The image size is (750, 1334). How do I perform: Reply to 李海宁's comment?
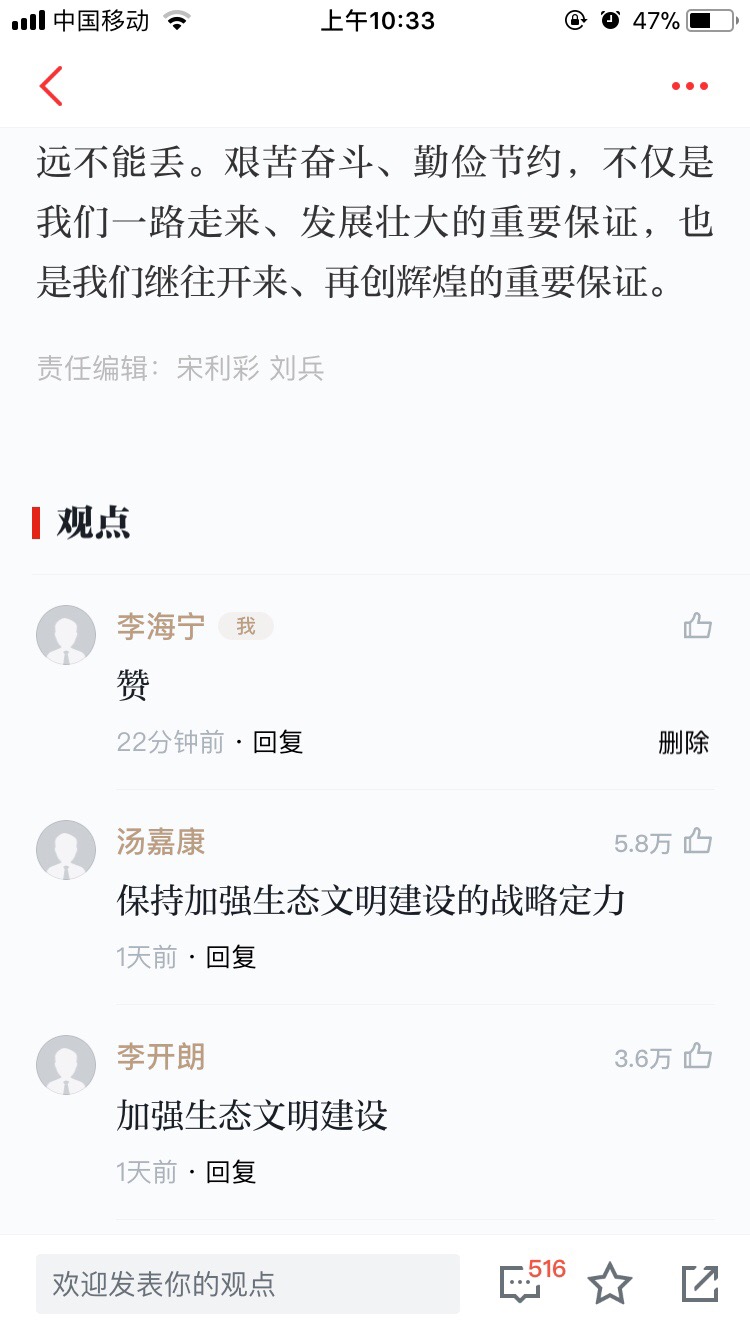point(278,742)
